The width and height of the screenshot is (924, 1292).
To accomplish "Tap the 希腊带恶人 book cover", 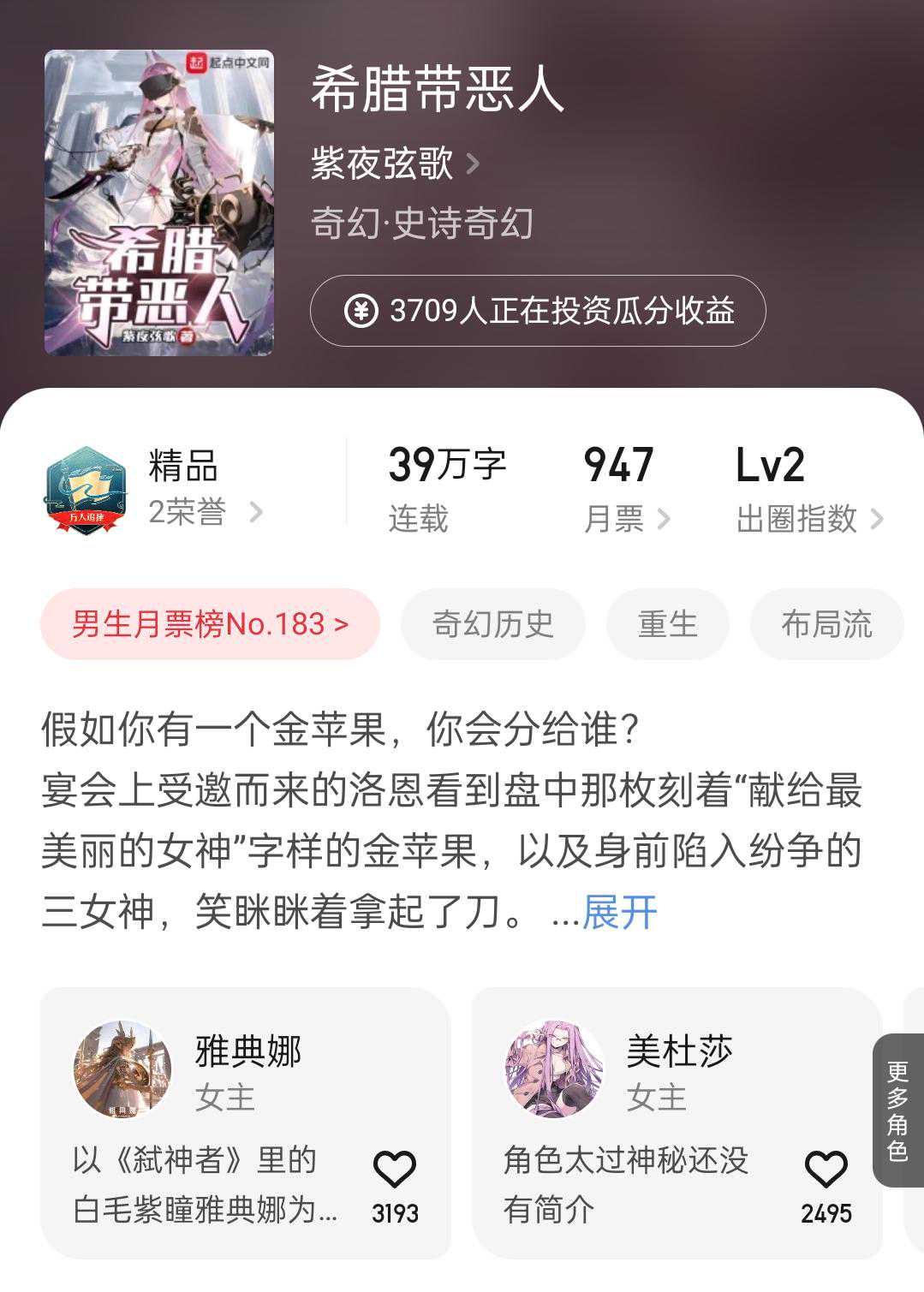I will (159, 203).
